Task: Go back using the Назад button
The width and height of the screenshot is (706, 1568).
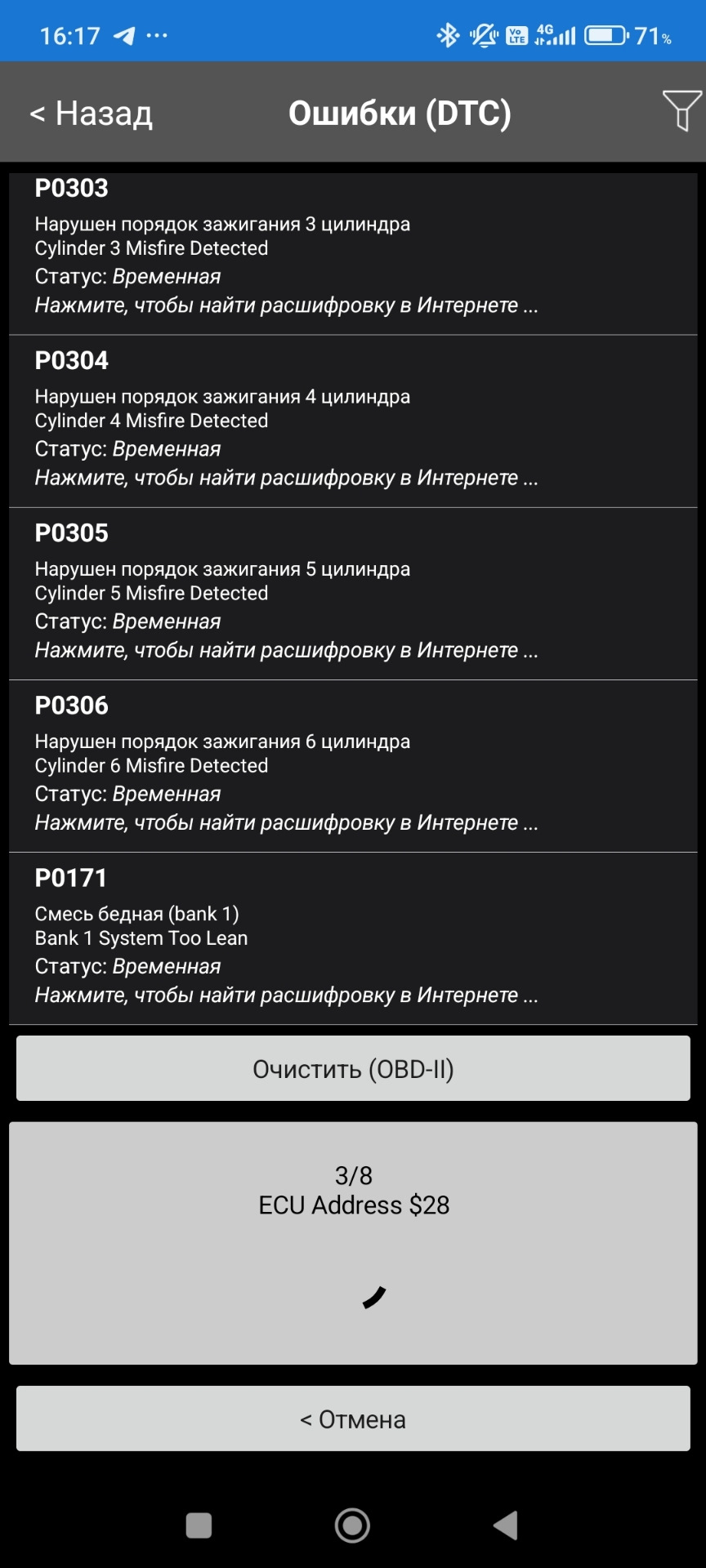Action: [92, 114]
